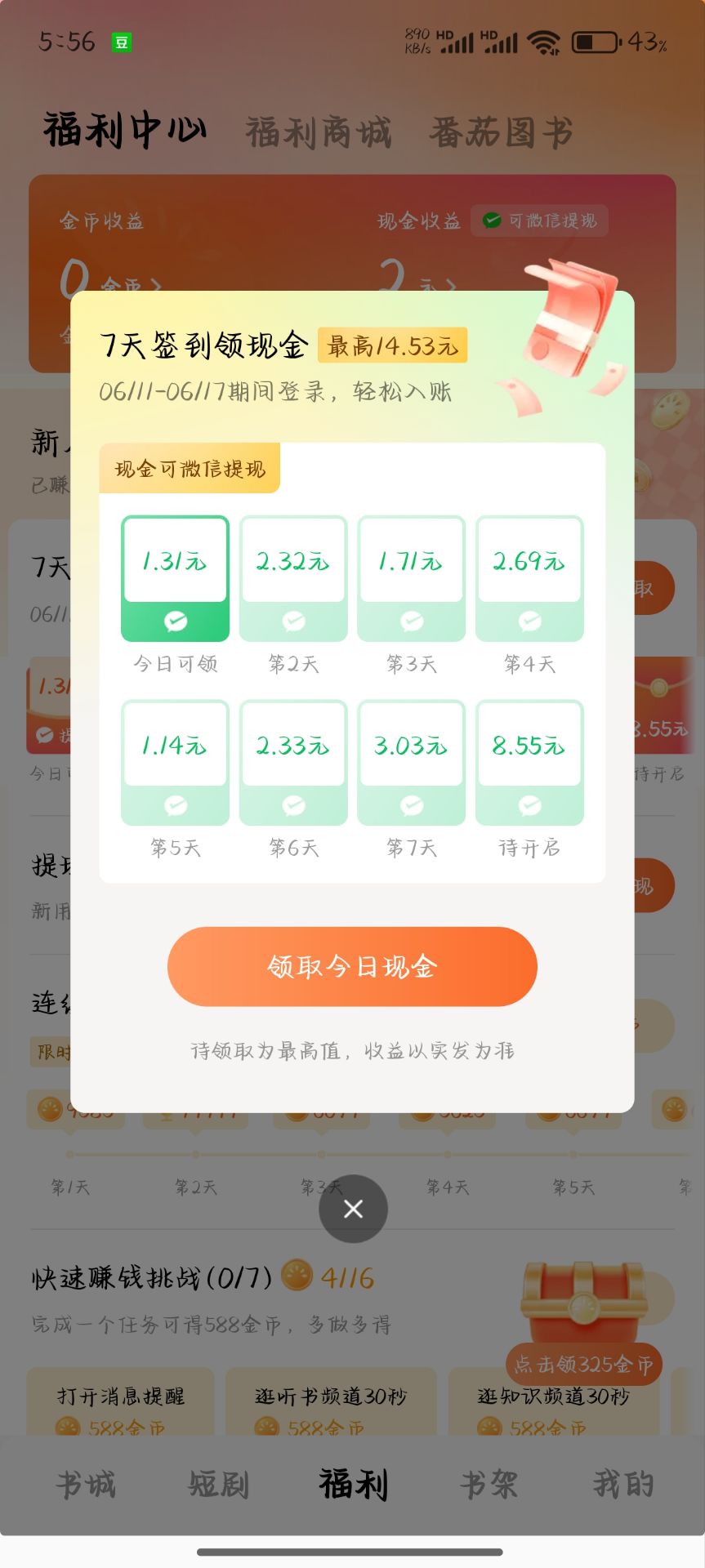Go to the 书城 tab
705x1568 pixels.
pos(86,1484)
